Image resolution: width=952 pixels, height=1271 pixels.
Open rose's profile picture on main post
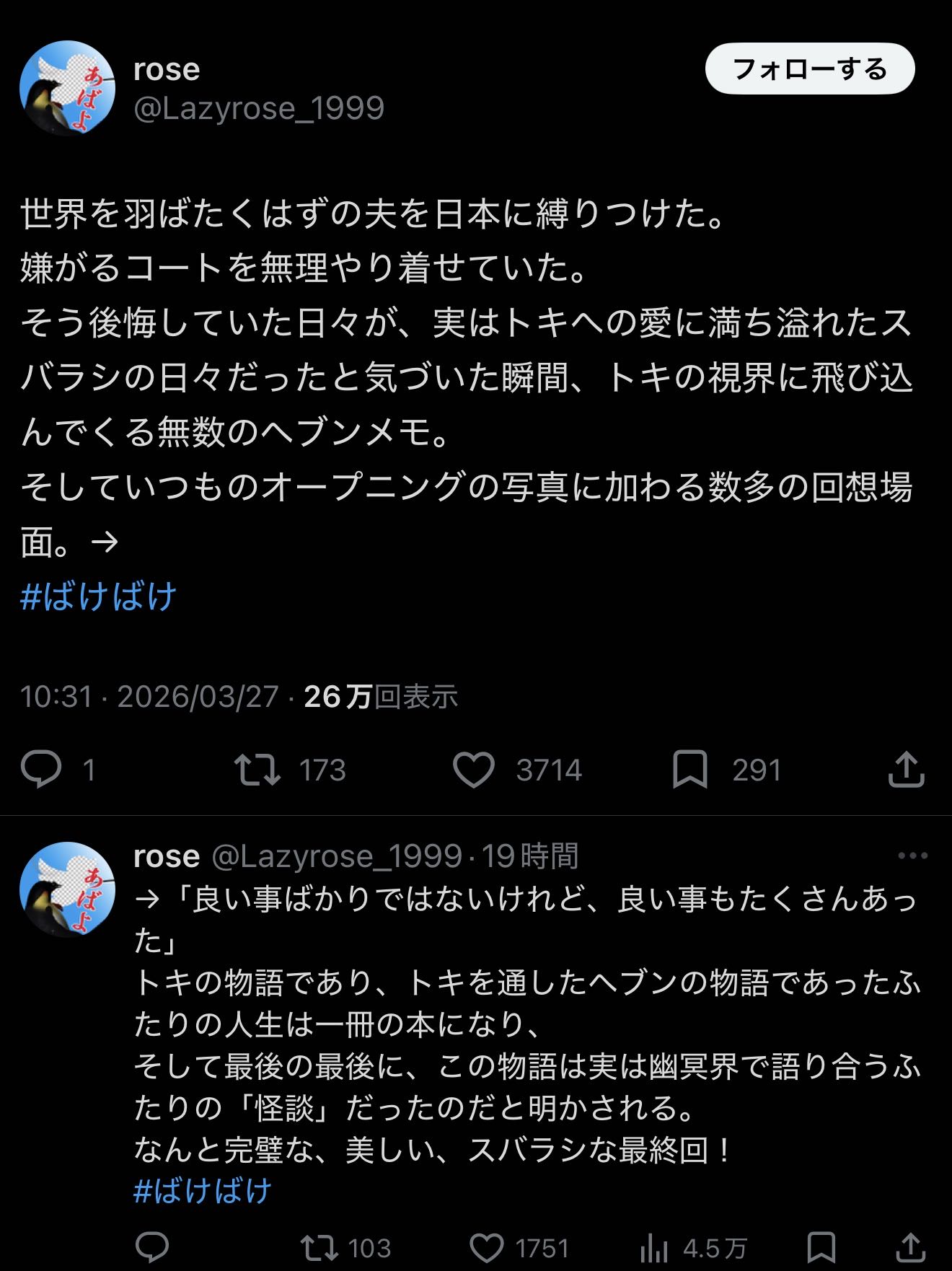tap(67, 88)
